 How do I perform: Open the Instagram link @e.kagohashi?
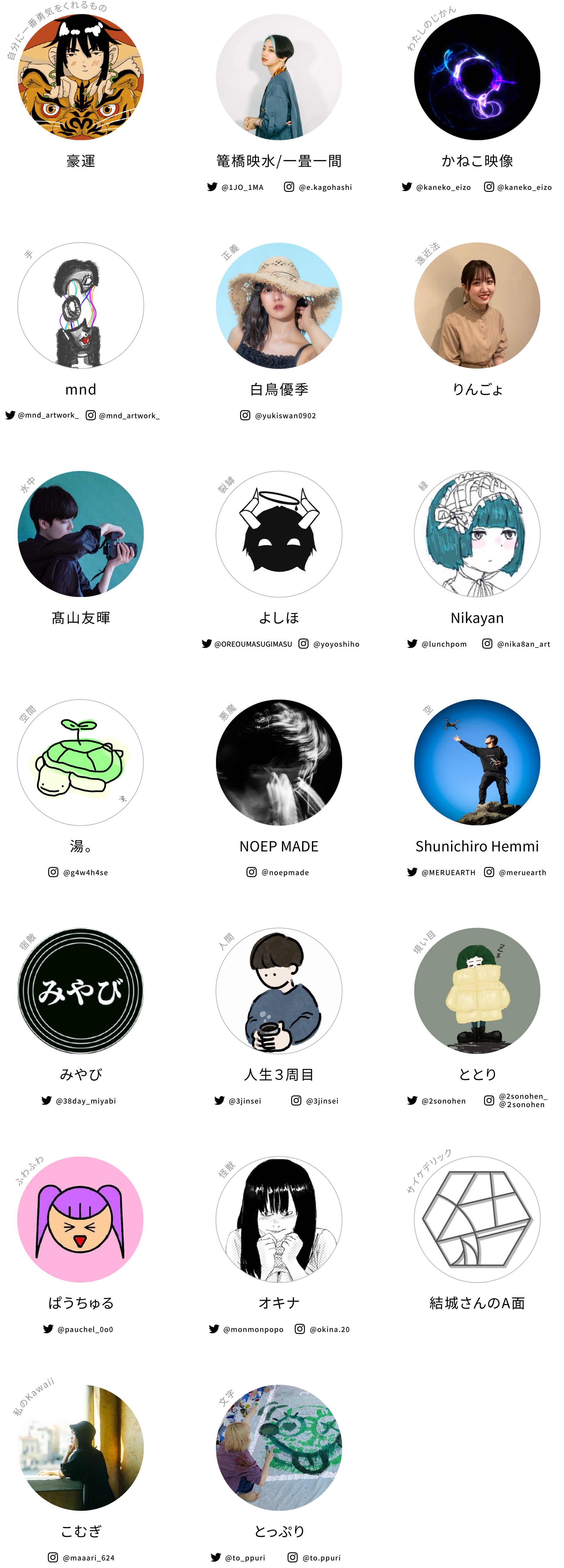point(318,187)
